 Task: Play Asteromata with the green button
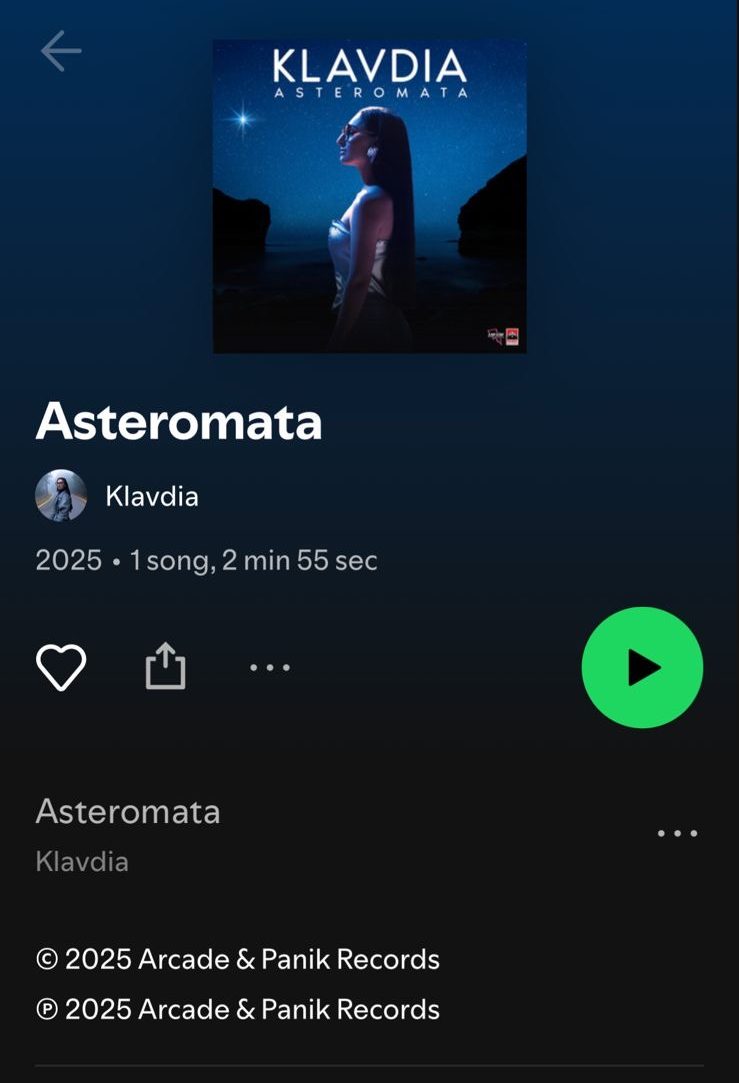click(x=642, y=667)
